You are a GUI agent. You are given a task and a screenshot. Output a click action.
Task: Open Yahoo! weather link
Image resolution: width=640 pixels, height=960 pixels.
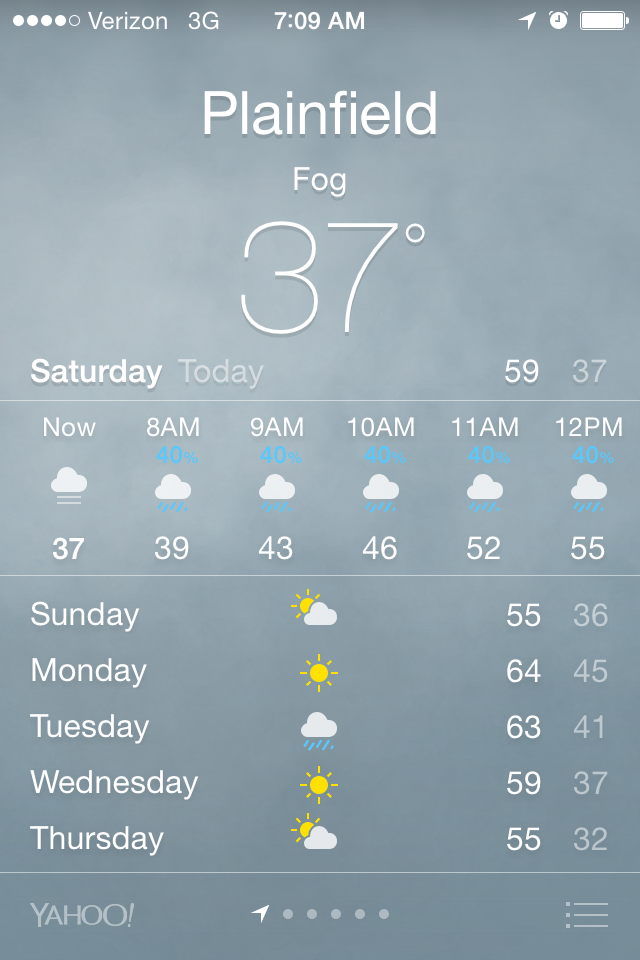click(x=82, y=914)
